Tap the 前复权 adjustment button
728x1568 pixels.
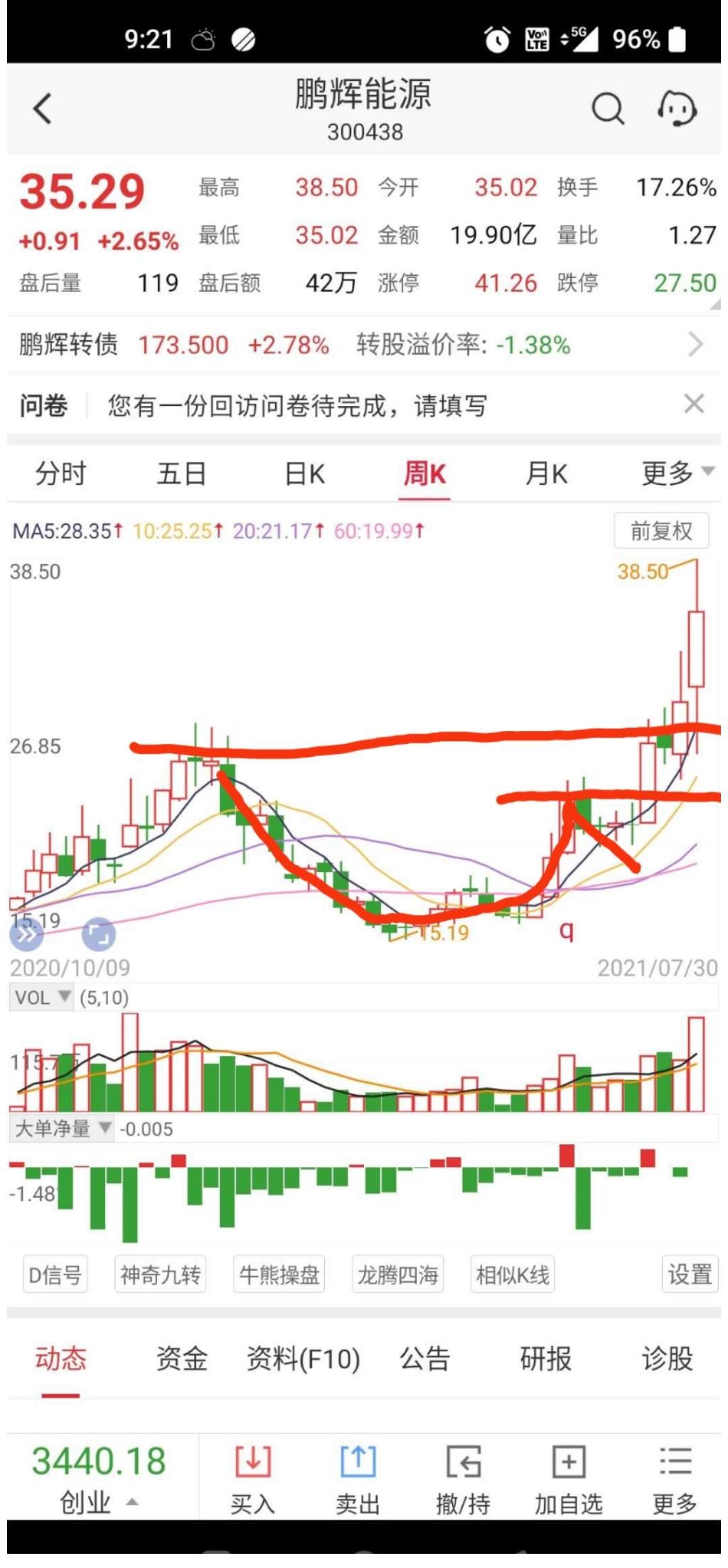point(660,531)
